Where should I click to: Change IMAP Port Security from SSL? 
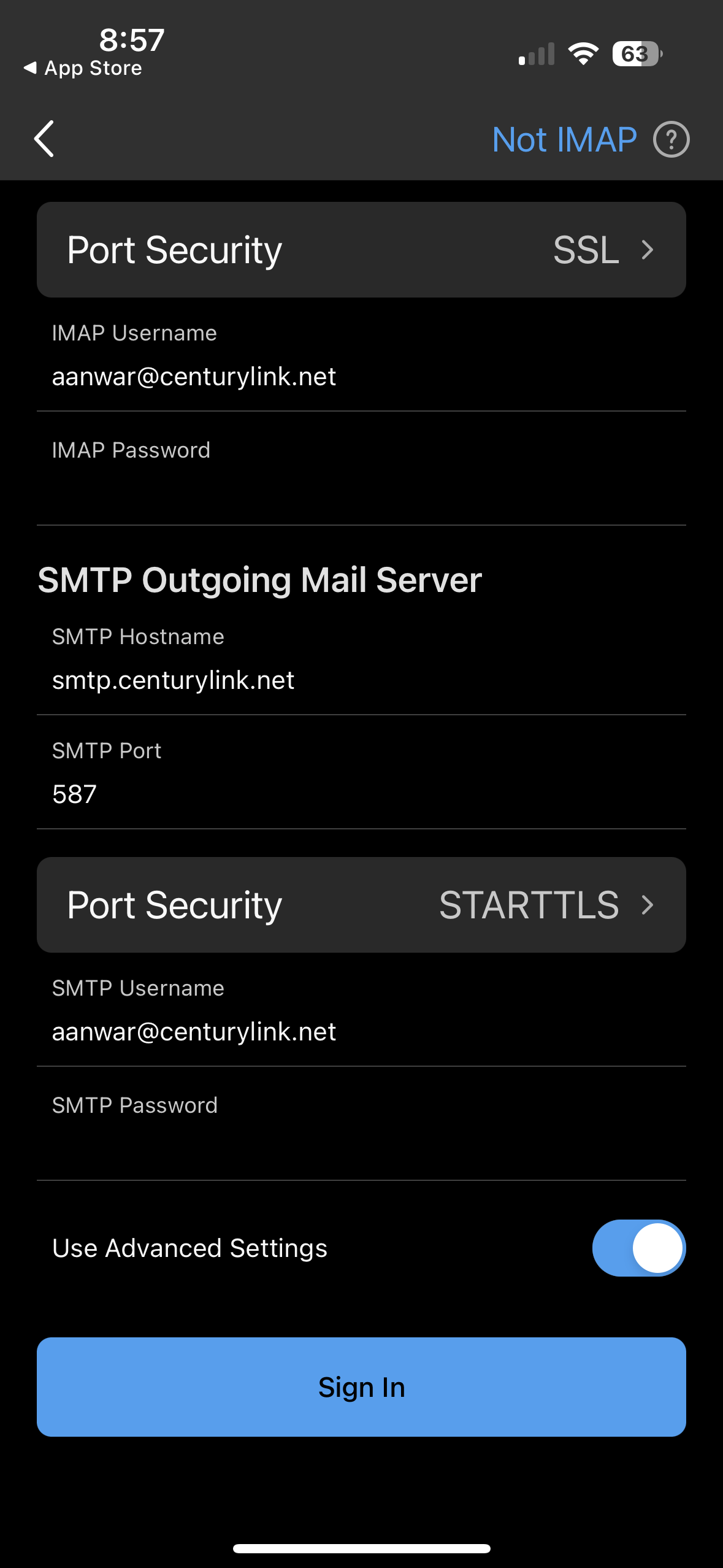(361, 250)
